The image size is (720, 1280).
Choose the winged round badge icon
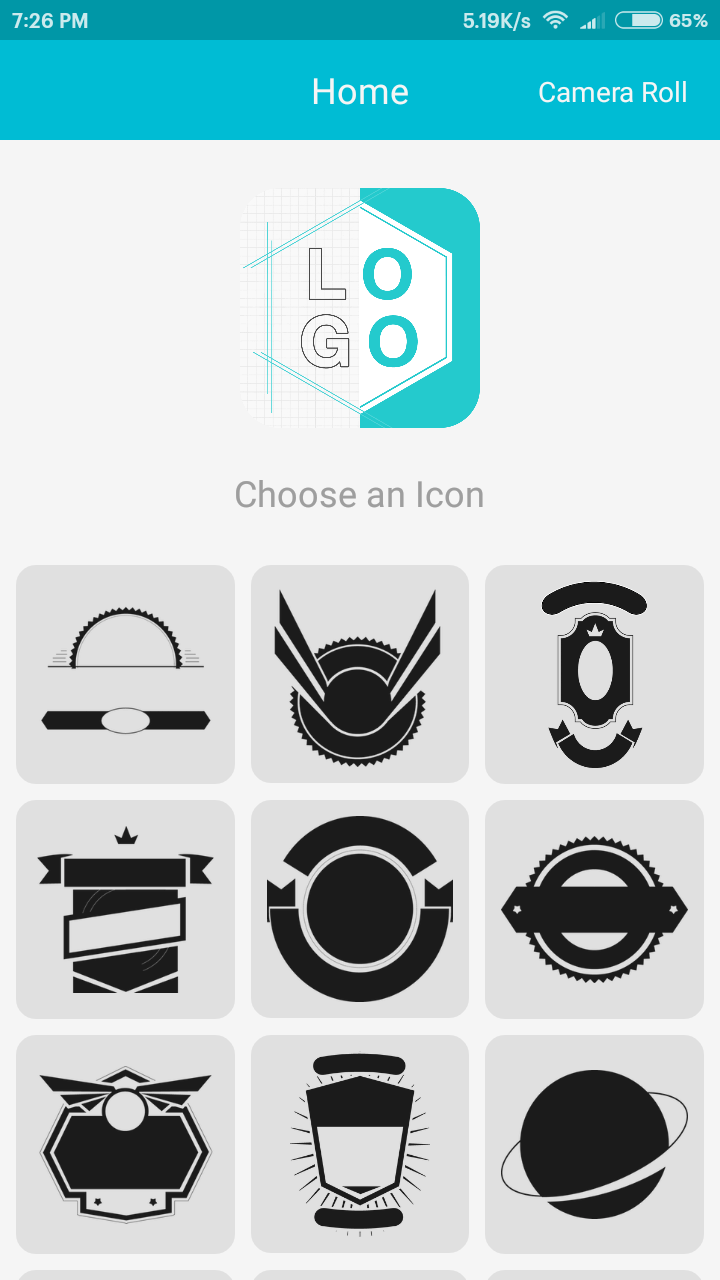[x=360, y=674]
